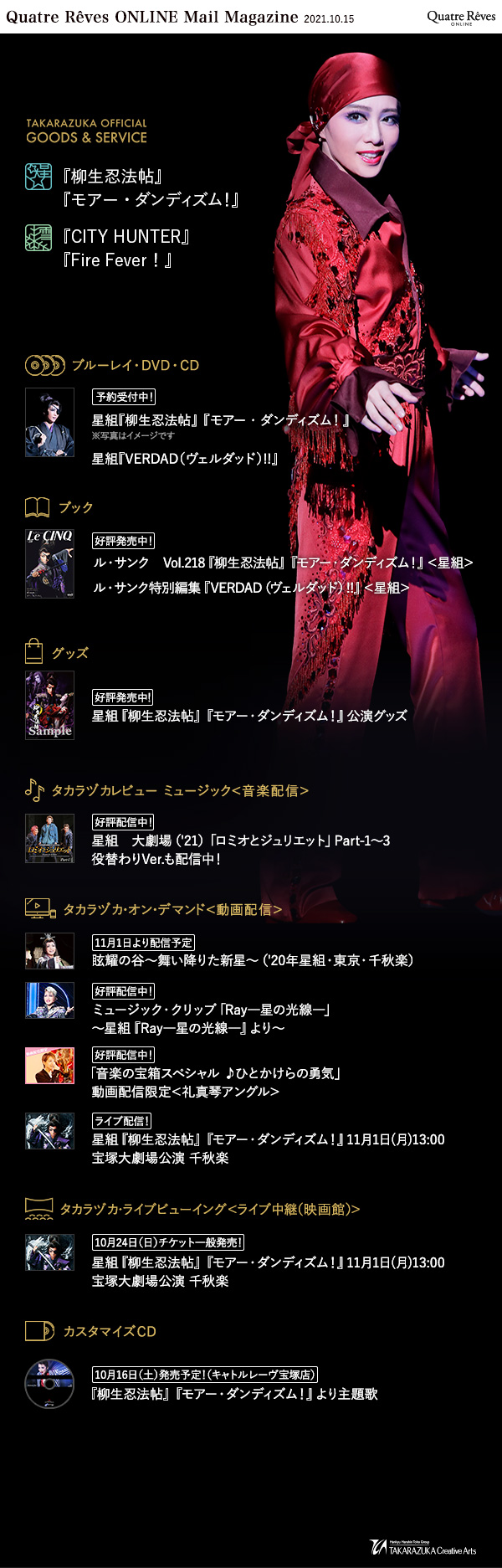Open 眩耀の谷 video distribution link

[252, 960]
